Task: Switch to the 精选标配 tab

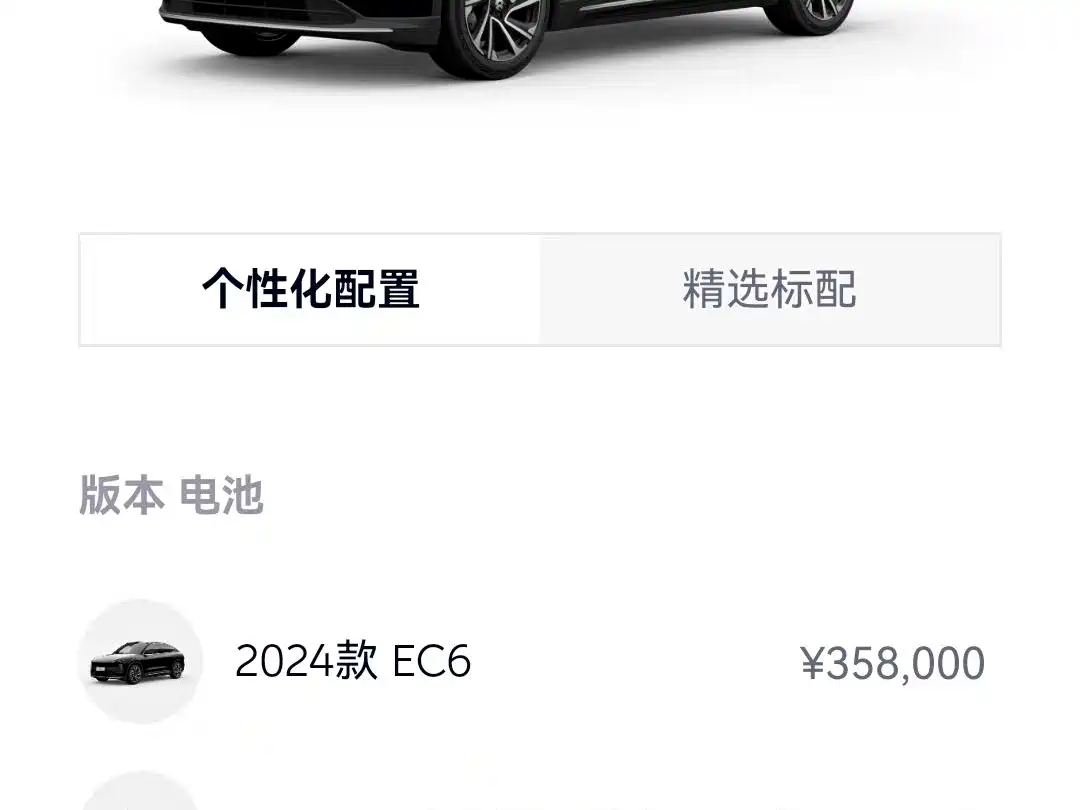Action: [769, 289]
